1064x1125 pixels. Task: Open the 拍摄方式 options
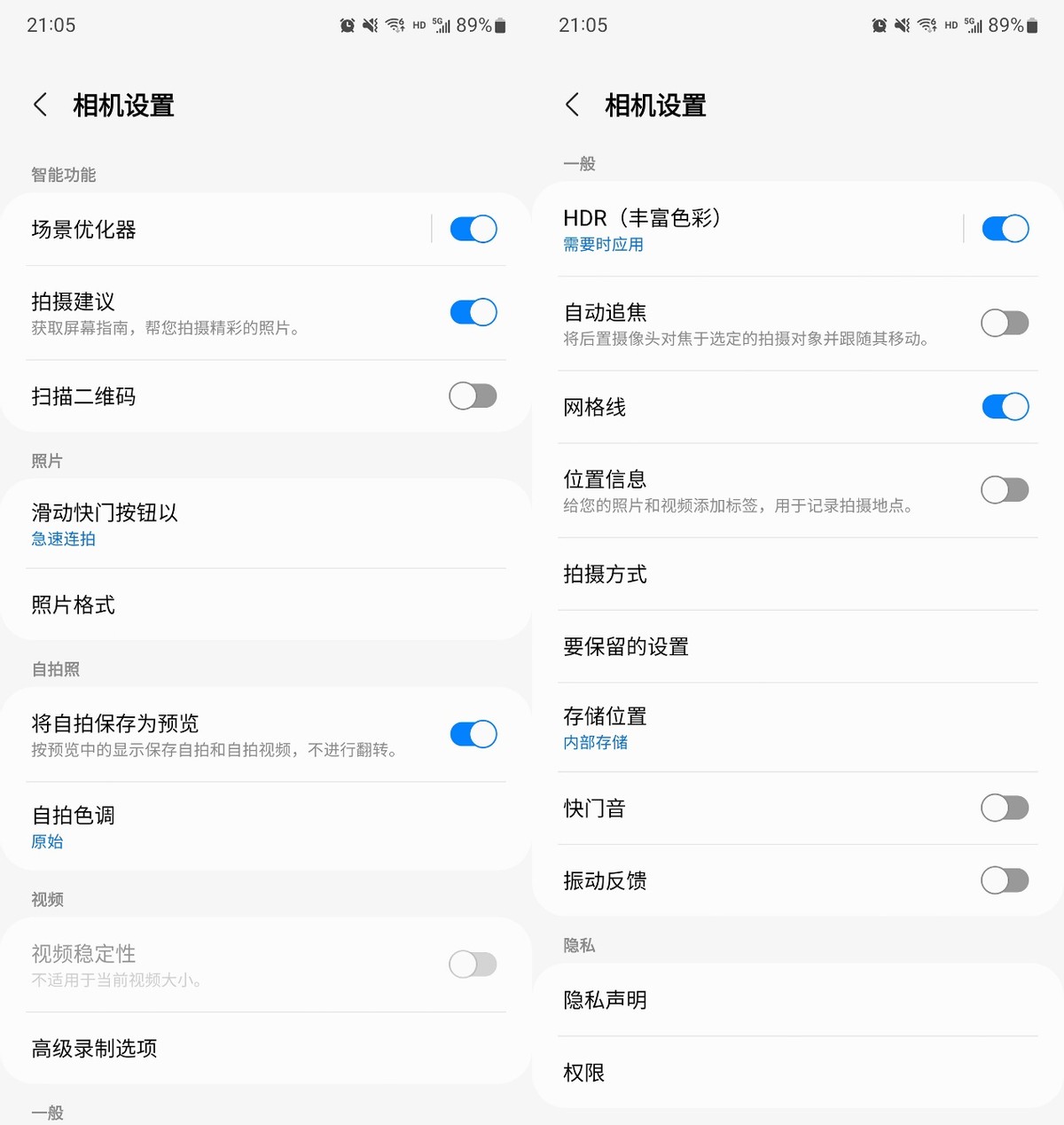coord(604,575)
